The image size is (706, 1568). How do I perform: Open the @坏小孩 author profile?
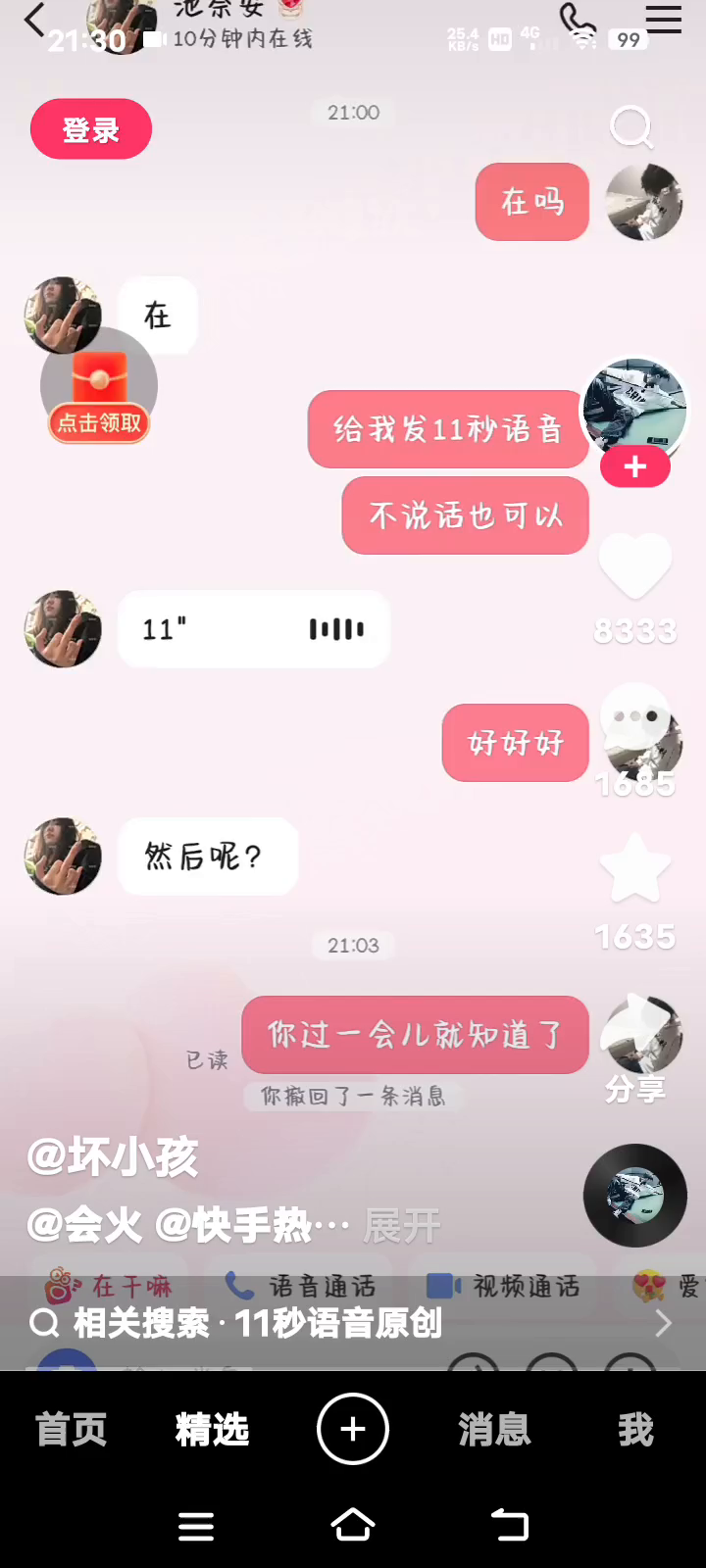[113, 1157]
